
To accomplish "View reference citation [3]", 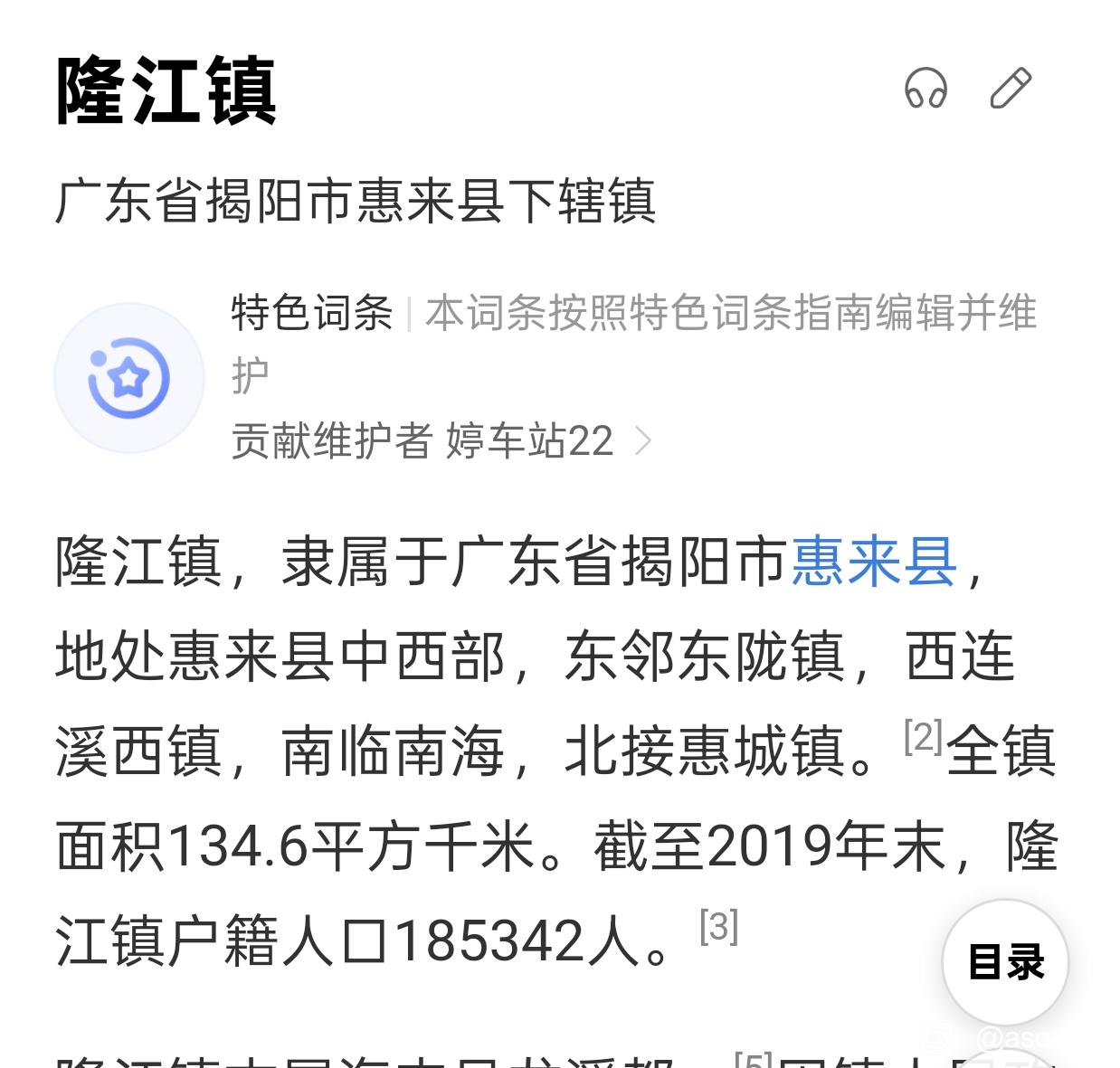I will pos(719,927).
